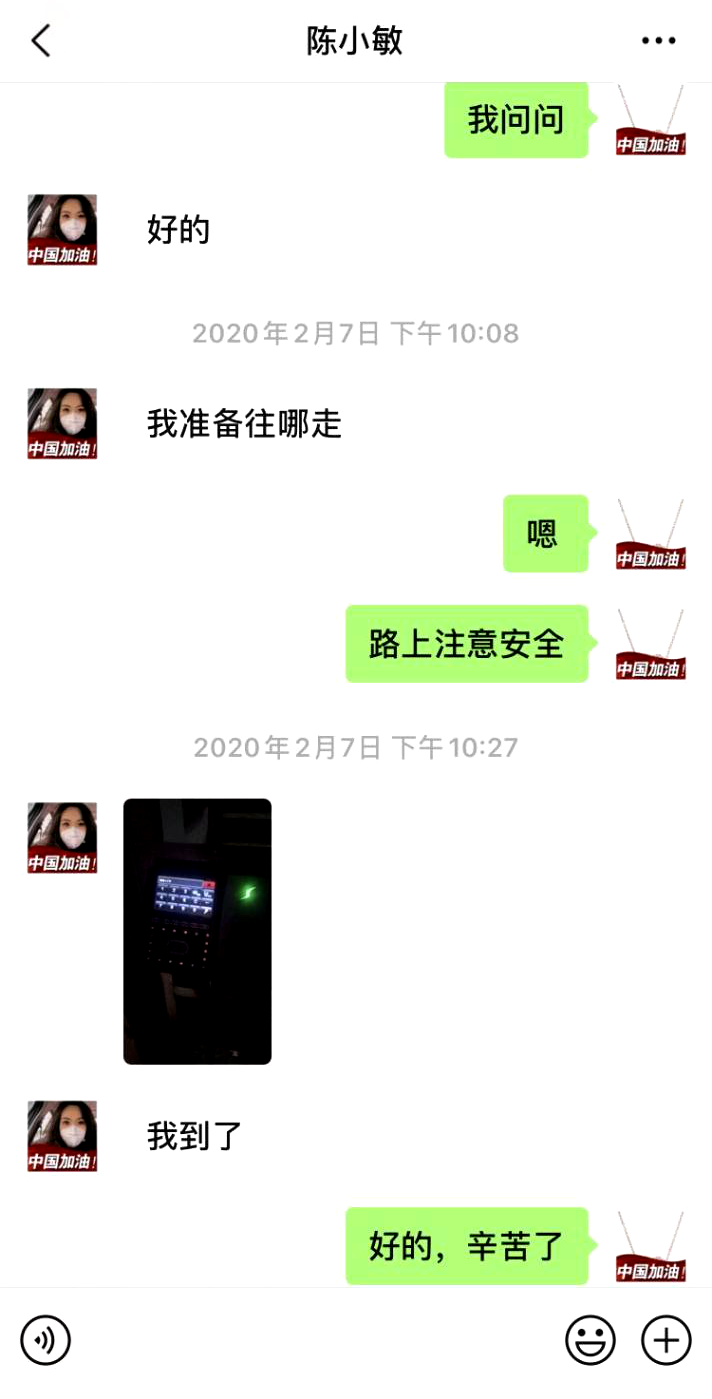
Task: Open 陈小敏's avatar next to 我到了
Action: (x=62, y=1136)
